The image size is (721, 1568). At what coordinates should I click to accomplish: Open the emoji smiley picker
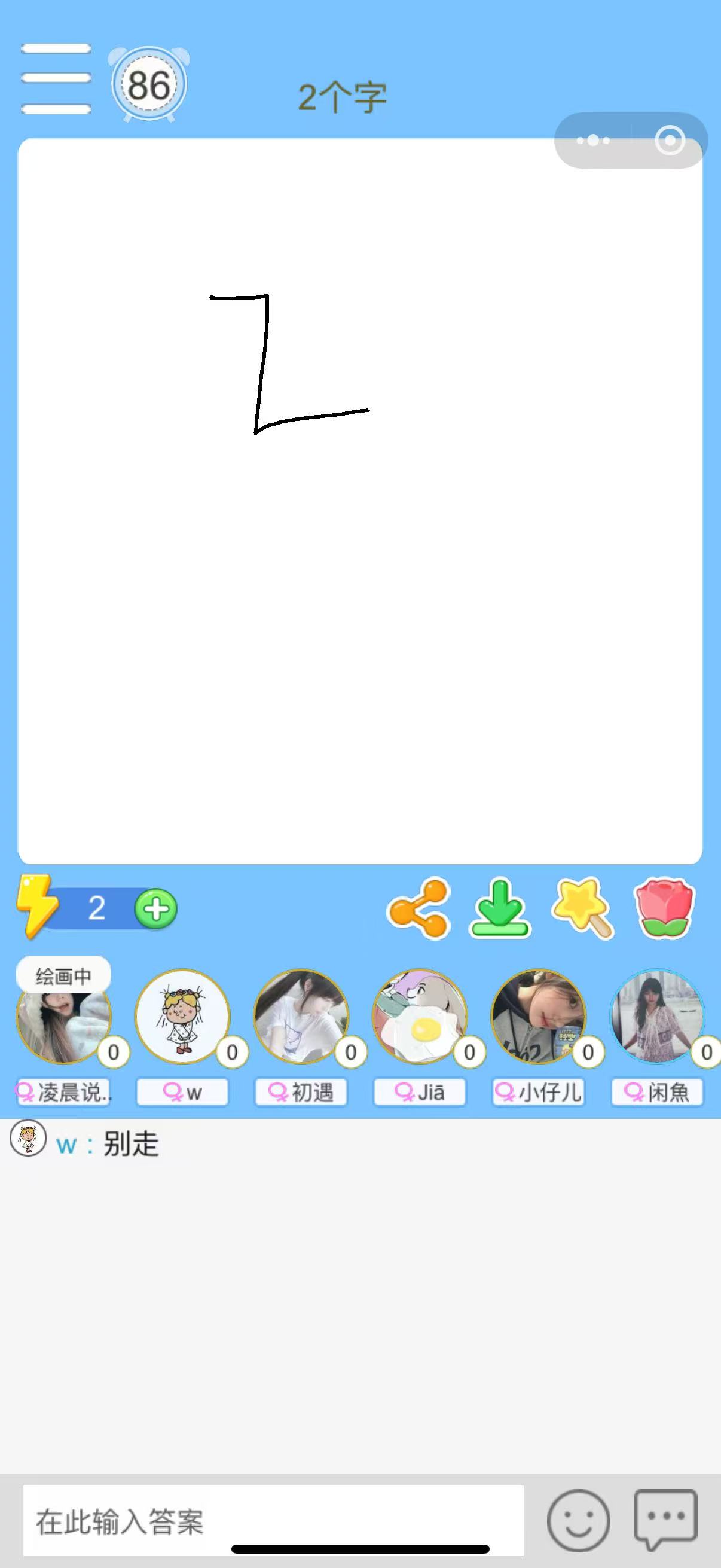[578, 1521]
